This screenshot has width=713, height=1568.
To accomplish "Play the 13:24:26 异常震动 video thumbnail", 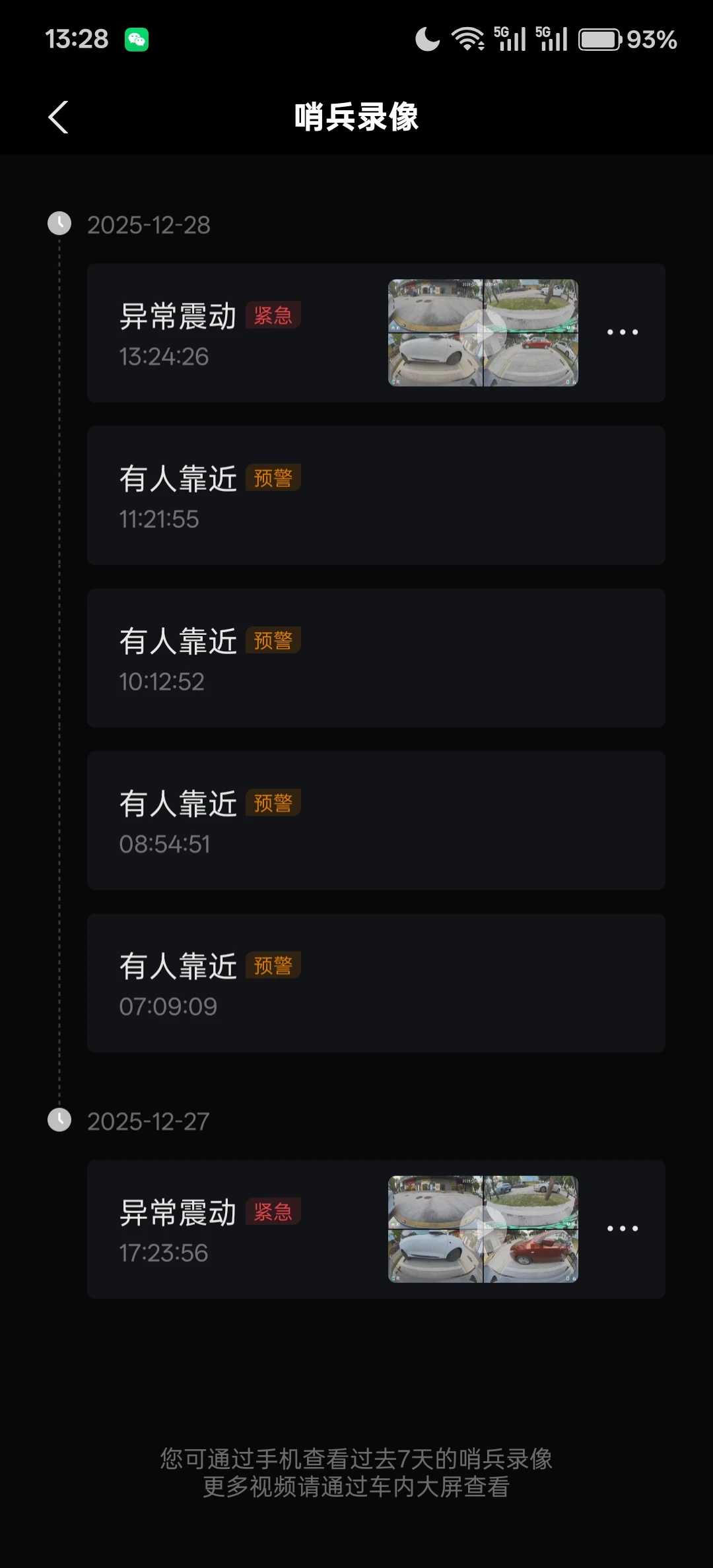I will click(x=483, y=333).
